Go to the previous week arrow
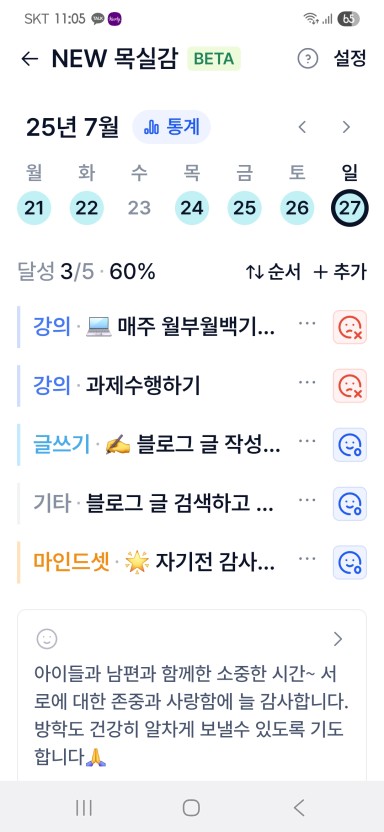This screenshot has height=832, width=384. click(302, 127)
